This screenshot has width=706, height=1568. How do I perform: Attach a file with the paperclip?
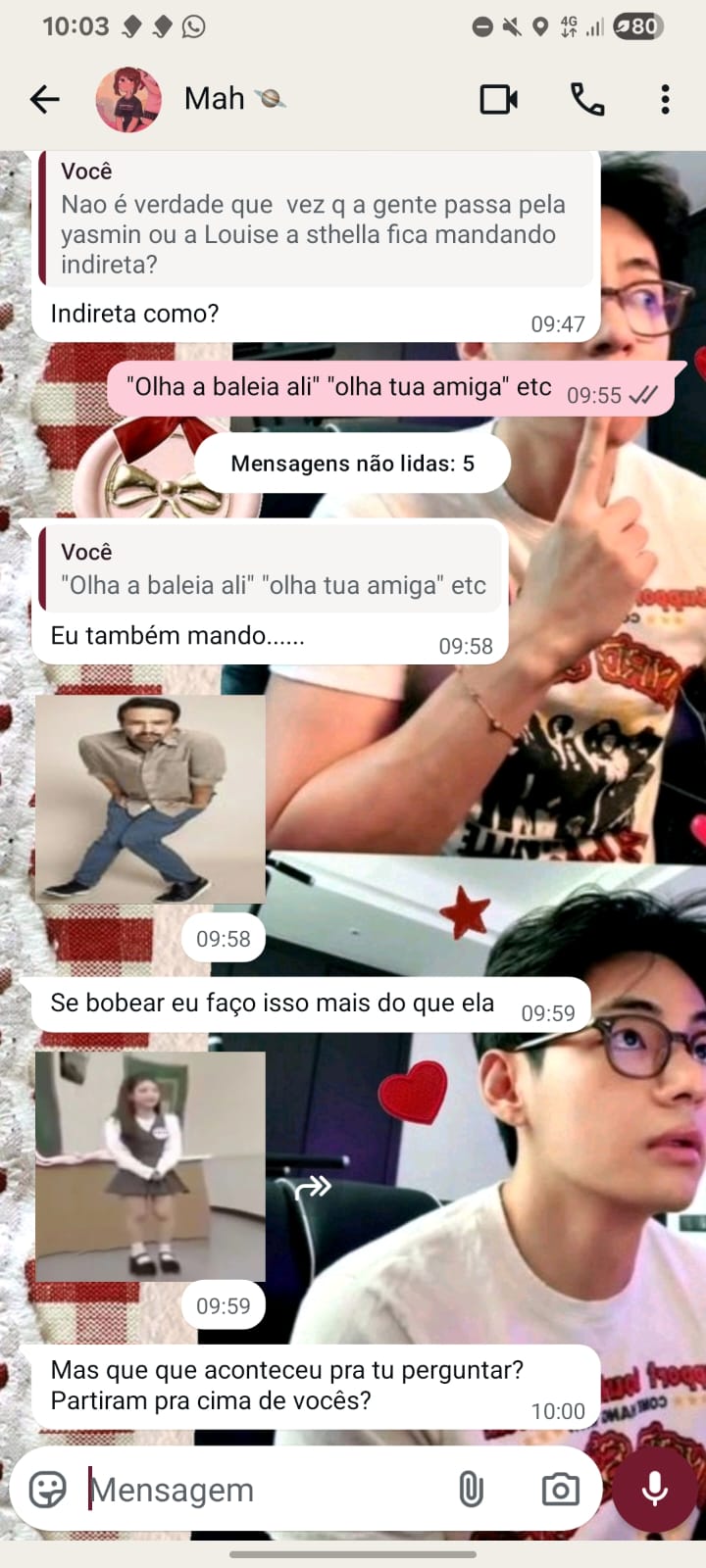click(x=471, y=1490)
